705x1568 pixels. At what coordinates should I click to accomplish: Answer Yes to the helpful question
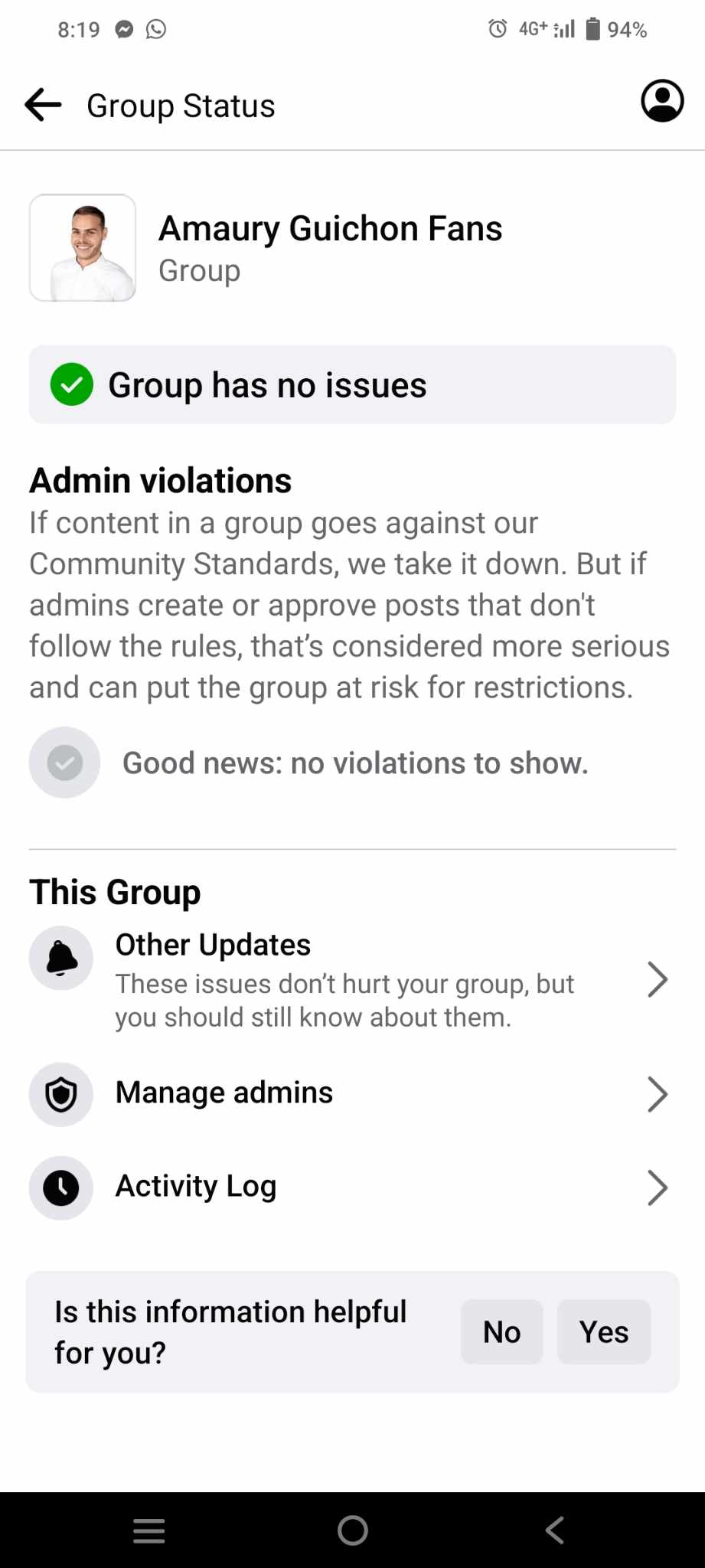coord(604,1331)
